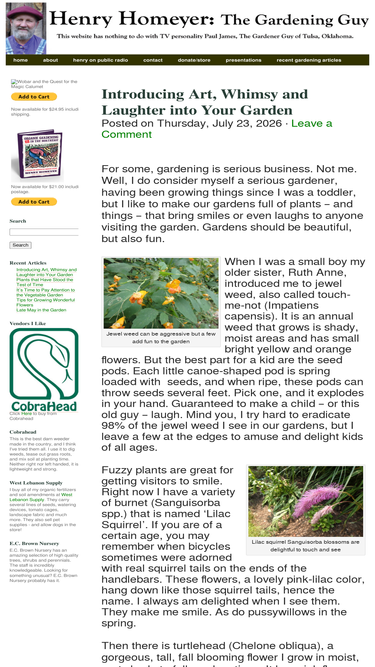This screenshot has width=375, height=667.
Task: Tap the CobraHead vendor image
Action: pyautogui.click(x=44, y=370)
